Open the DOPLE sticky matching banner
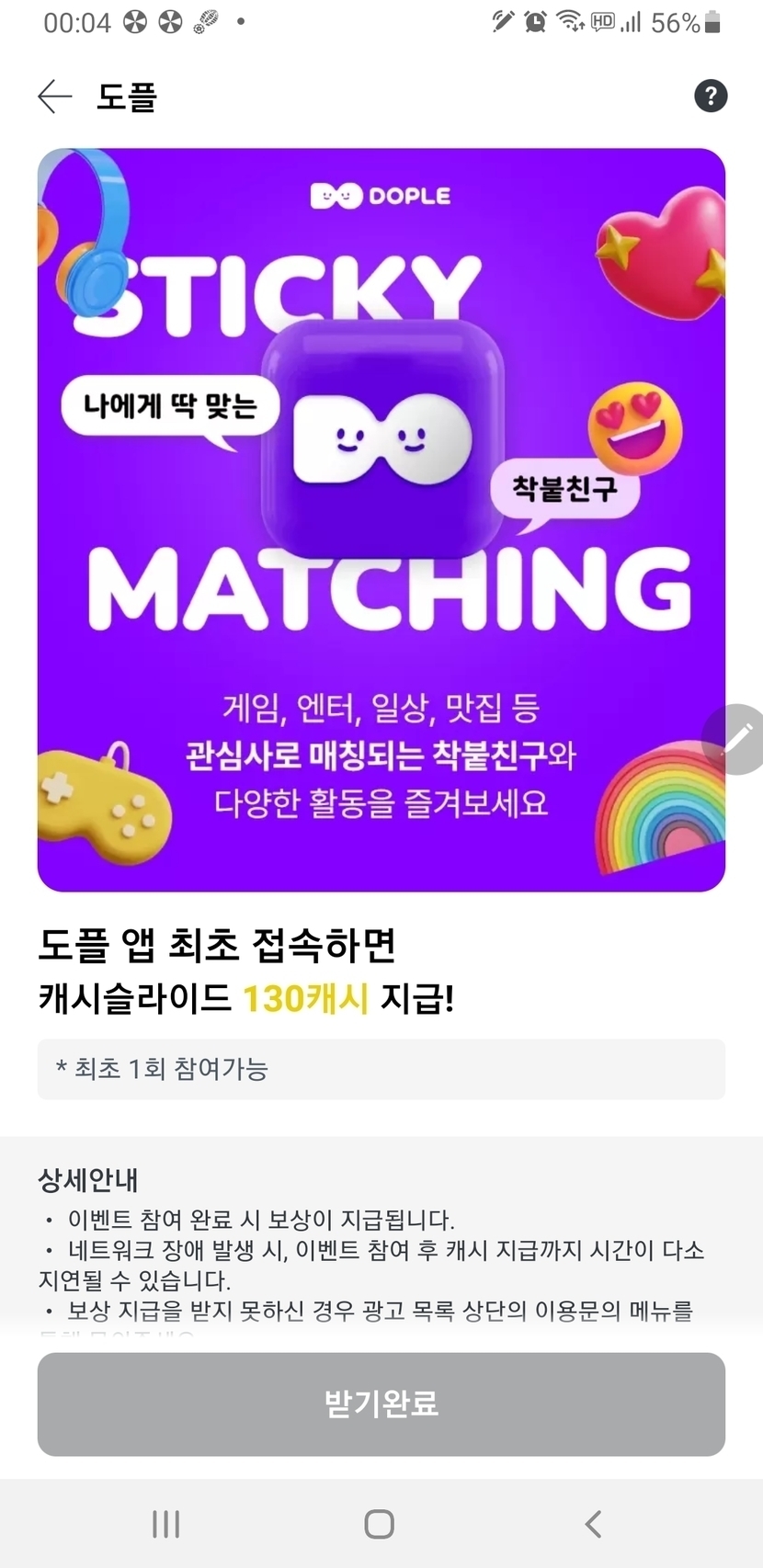 point(381,520)
